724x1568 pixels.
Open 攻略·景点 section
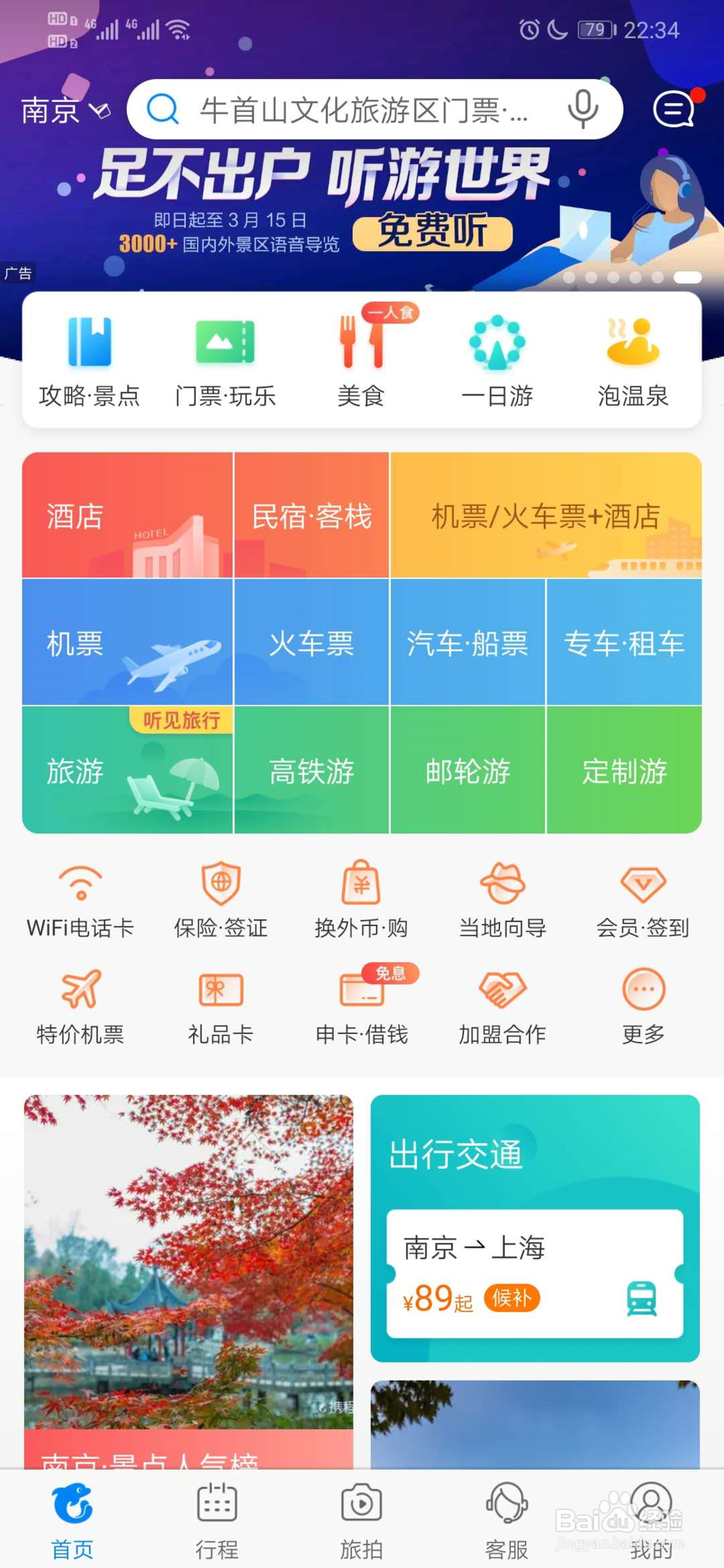pyautogui.click(x=89, y=360)
